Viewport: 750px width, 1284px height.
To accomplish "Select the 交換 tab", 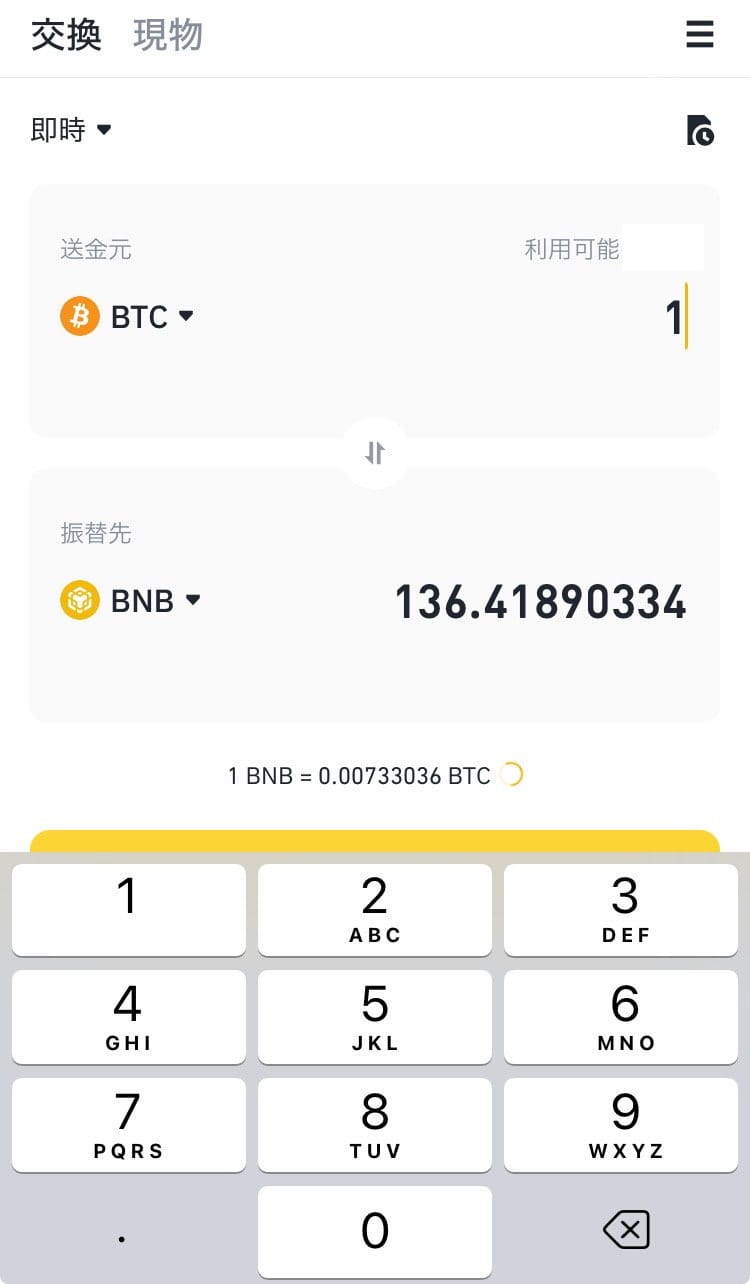I will pyautogui.click(x=66, y=35).
